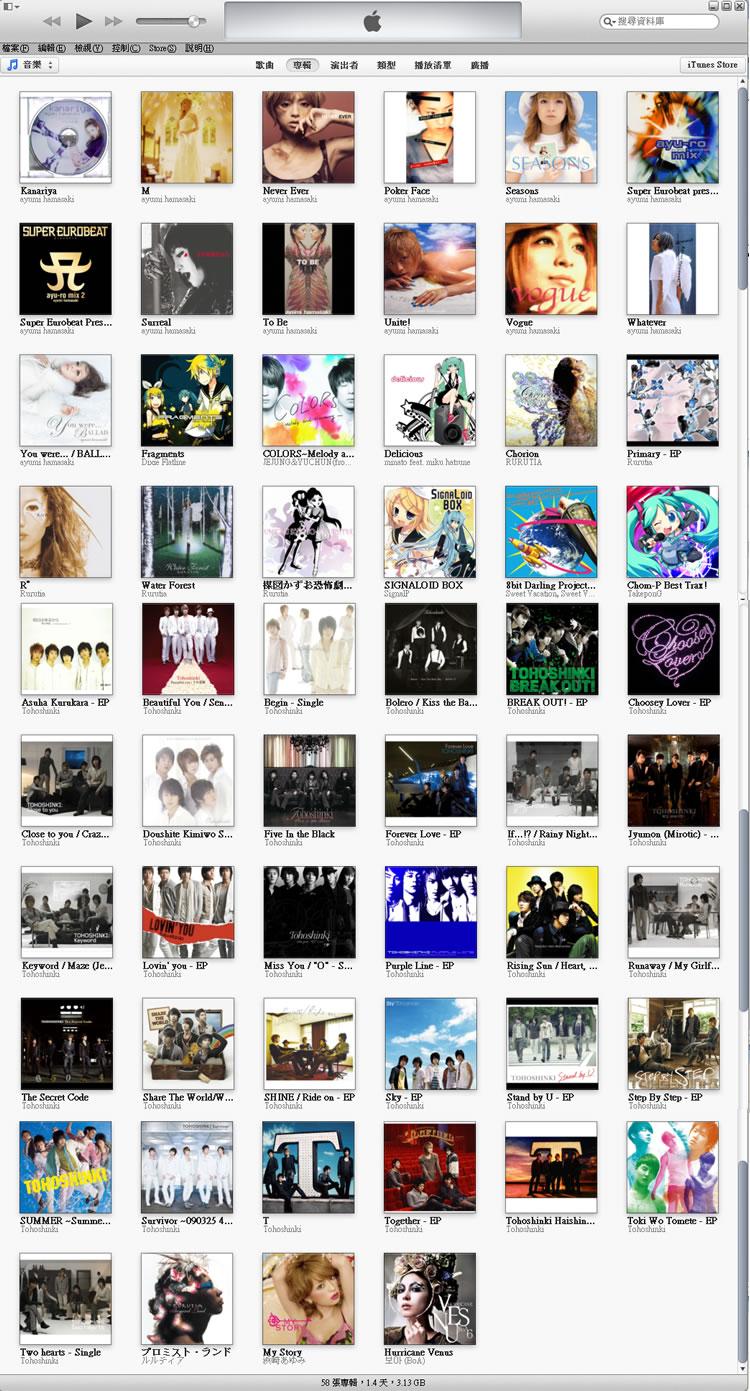Open the 音樂 library dropdown
750x1391 pixels.
(30, 65)
